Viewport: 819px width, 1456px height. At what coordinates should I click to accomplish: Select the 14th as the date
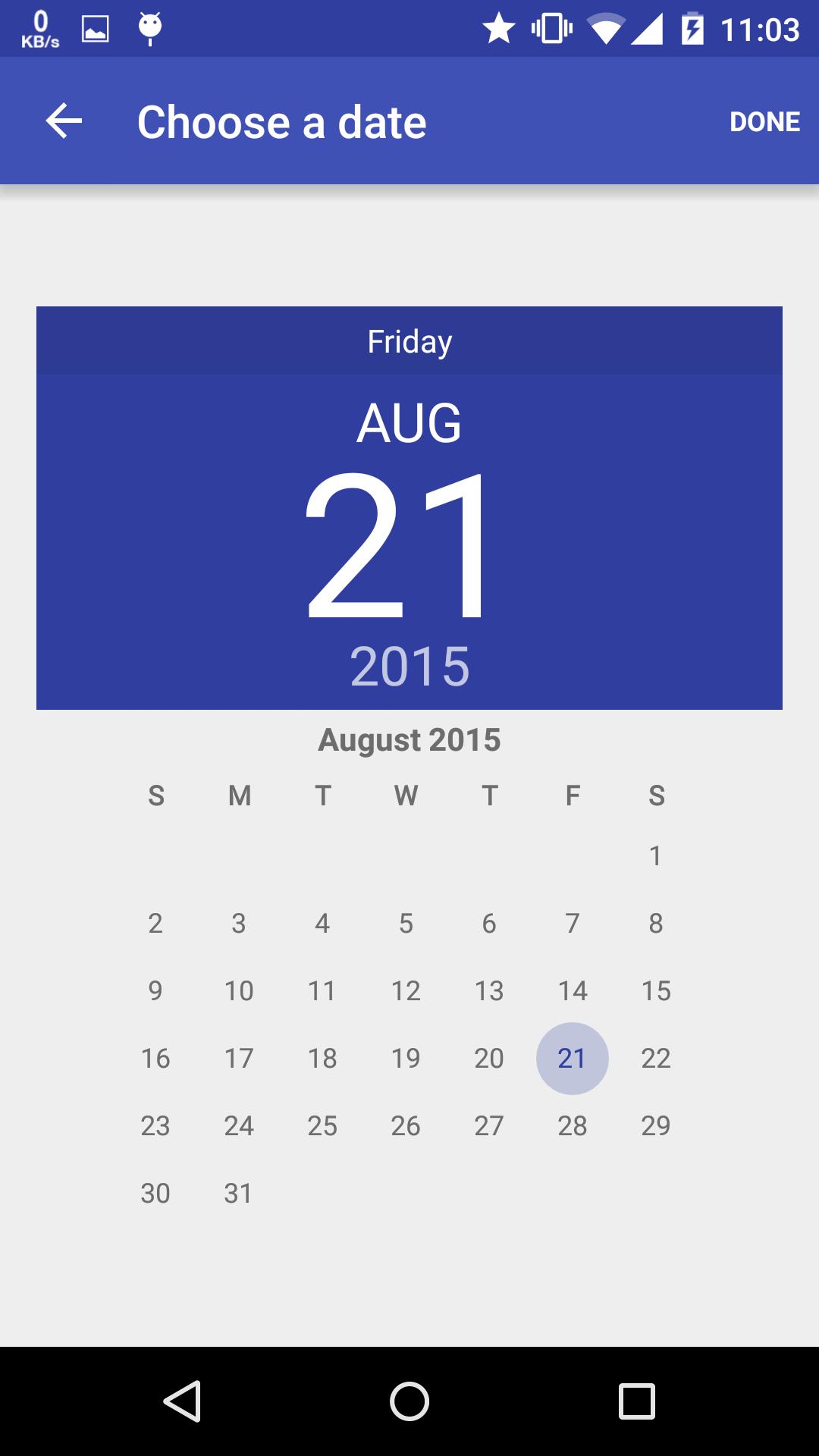click(x=573, y=991)
